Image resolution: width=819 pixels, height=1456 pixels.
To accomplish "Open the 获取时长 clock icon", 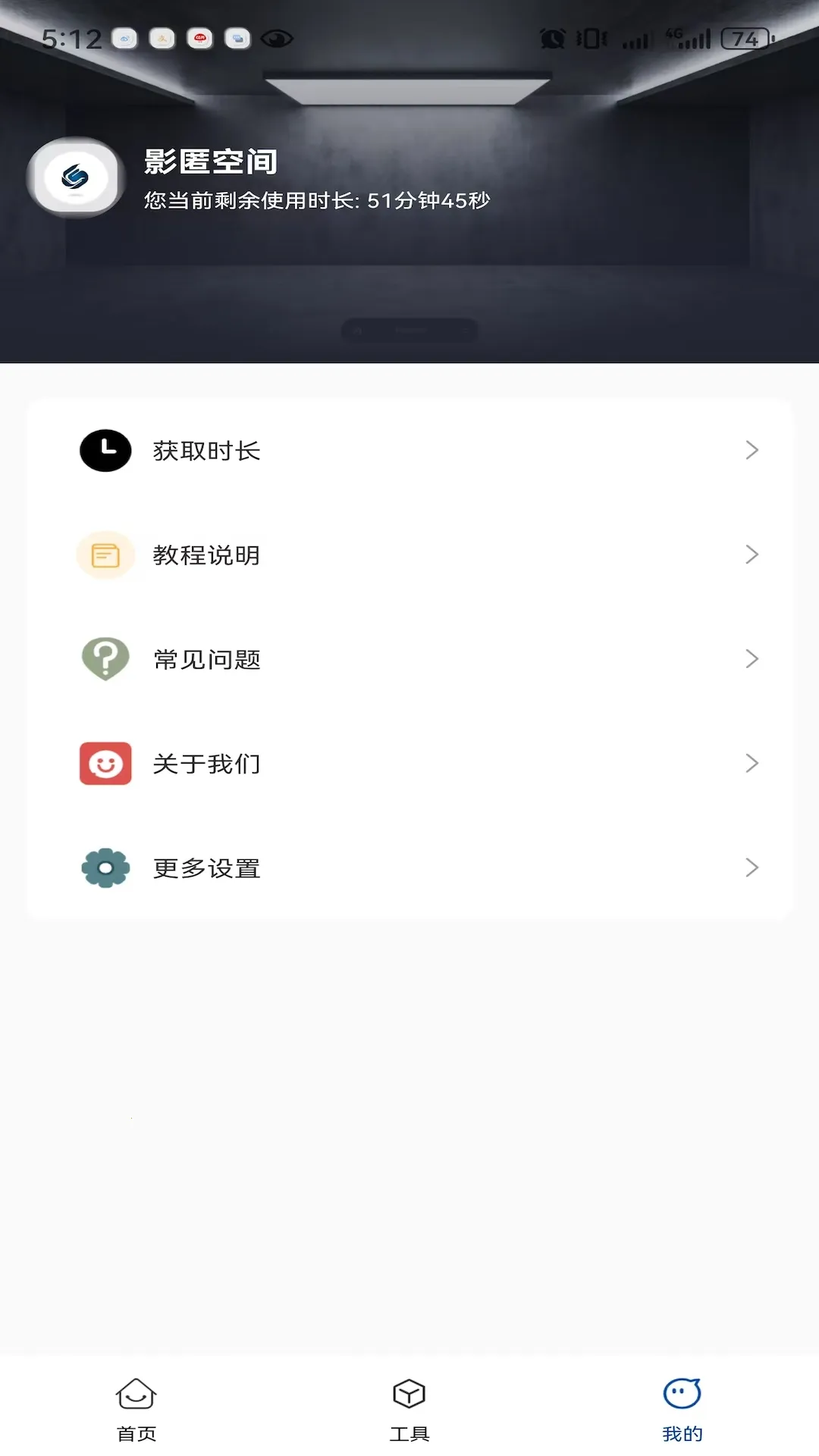I will 105,449.
